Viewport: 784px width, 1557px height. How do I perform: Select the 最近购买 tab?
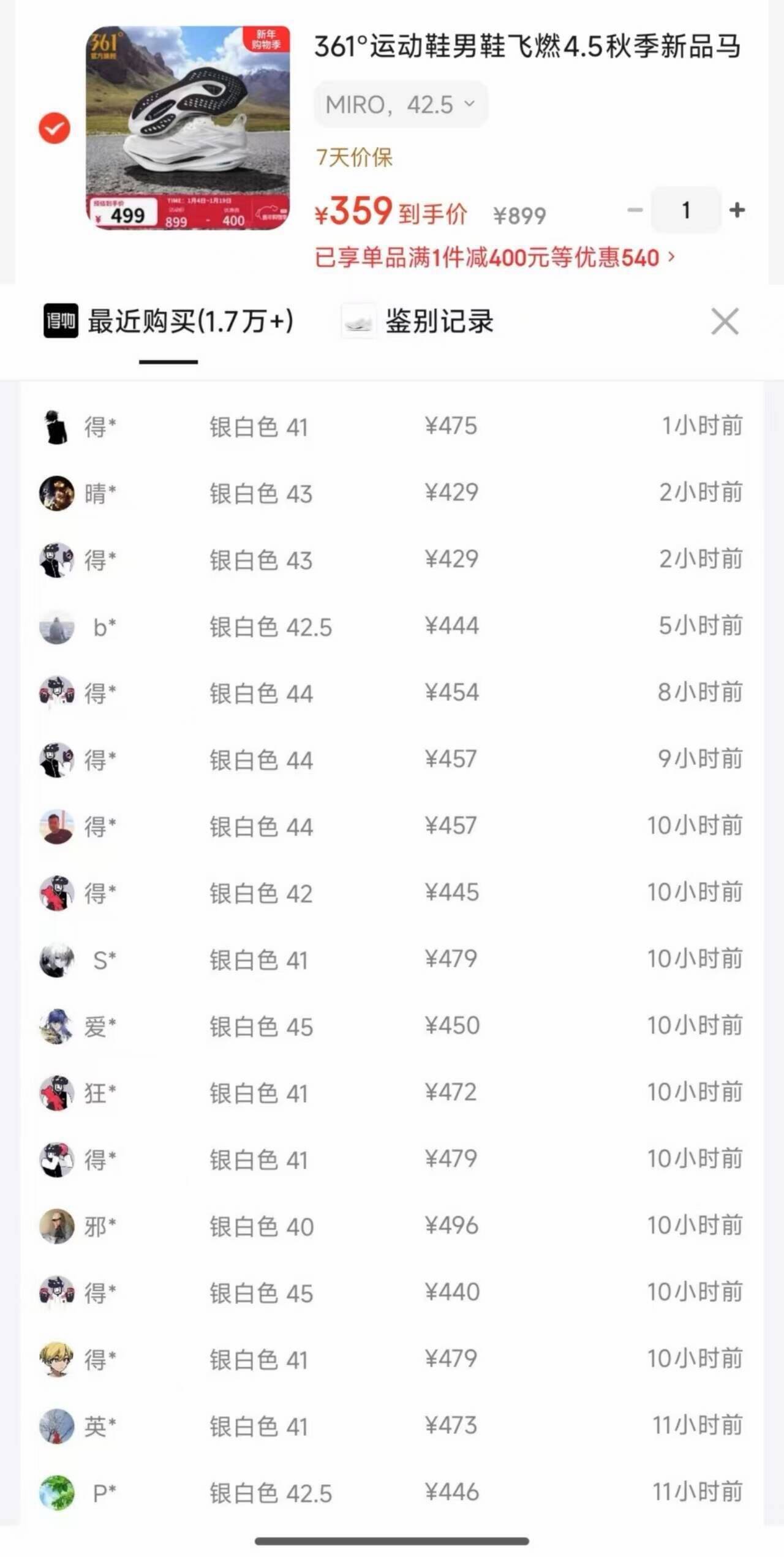pyautogui.click(x=170, y=322)
